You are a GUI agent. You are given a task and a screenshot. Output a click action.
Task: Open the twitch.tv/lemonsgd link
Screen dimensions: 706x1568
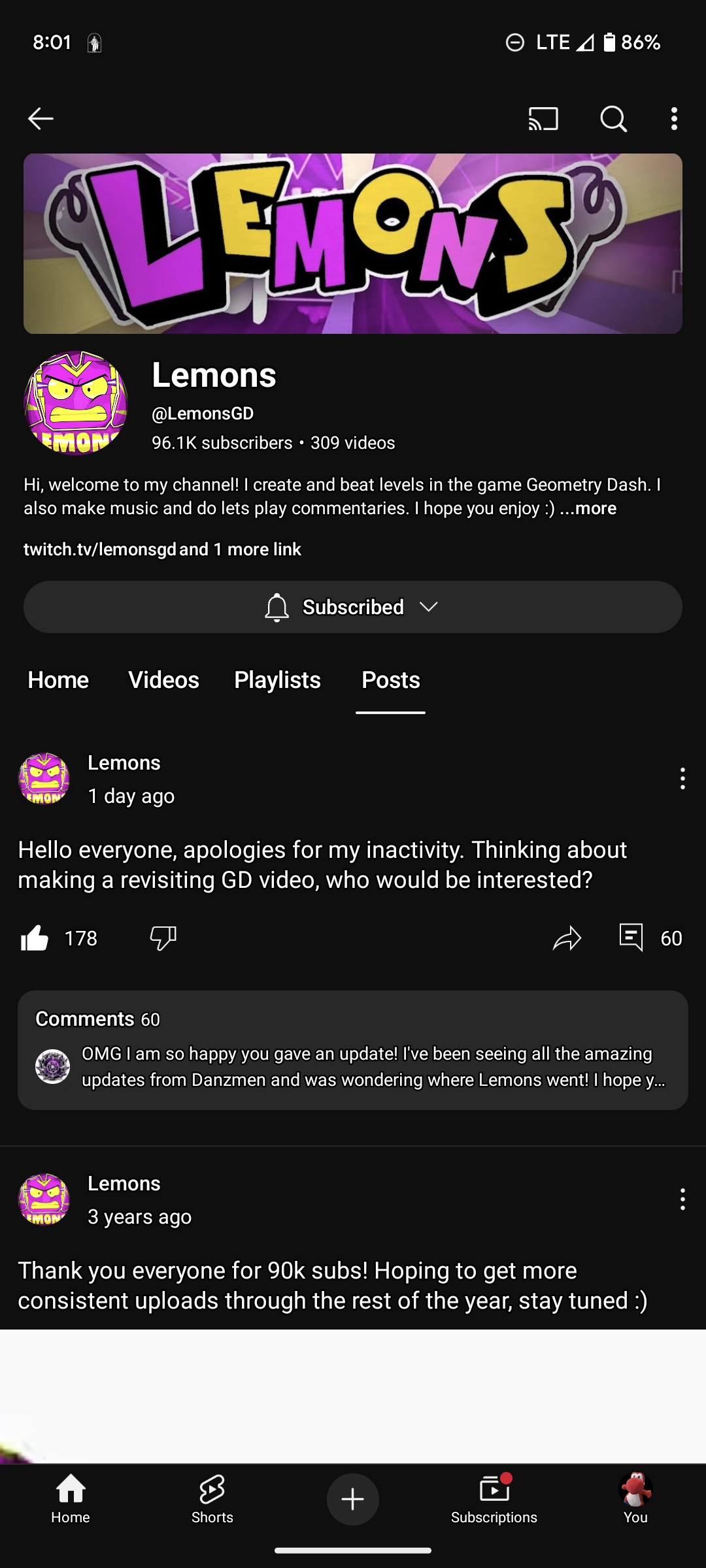click(x=99, y=549)
